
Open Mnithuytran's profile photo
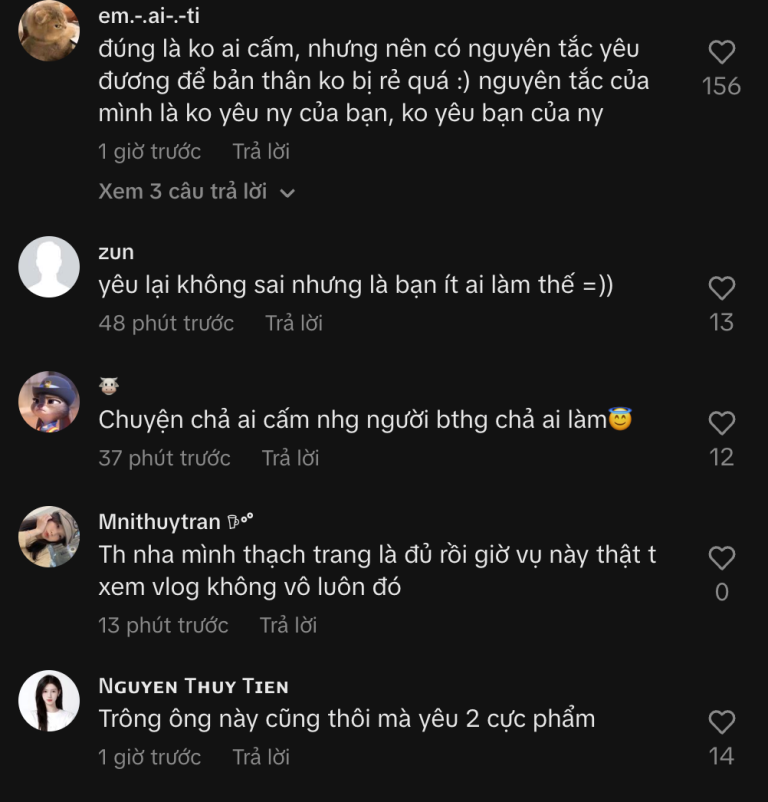(48, 536)
